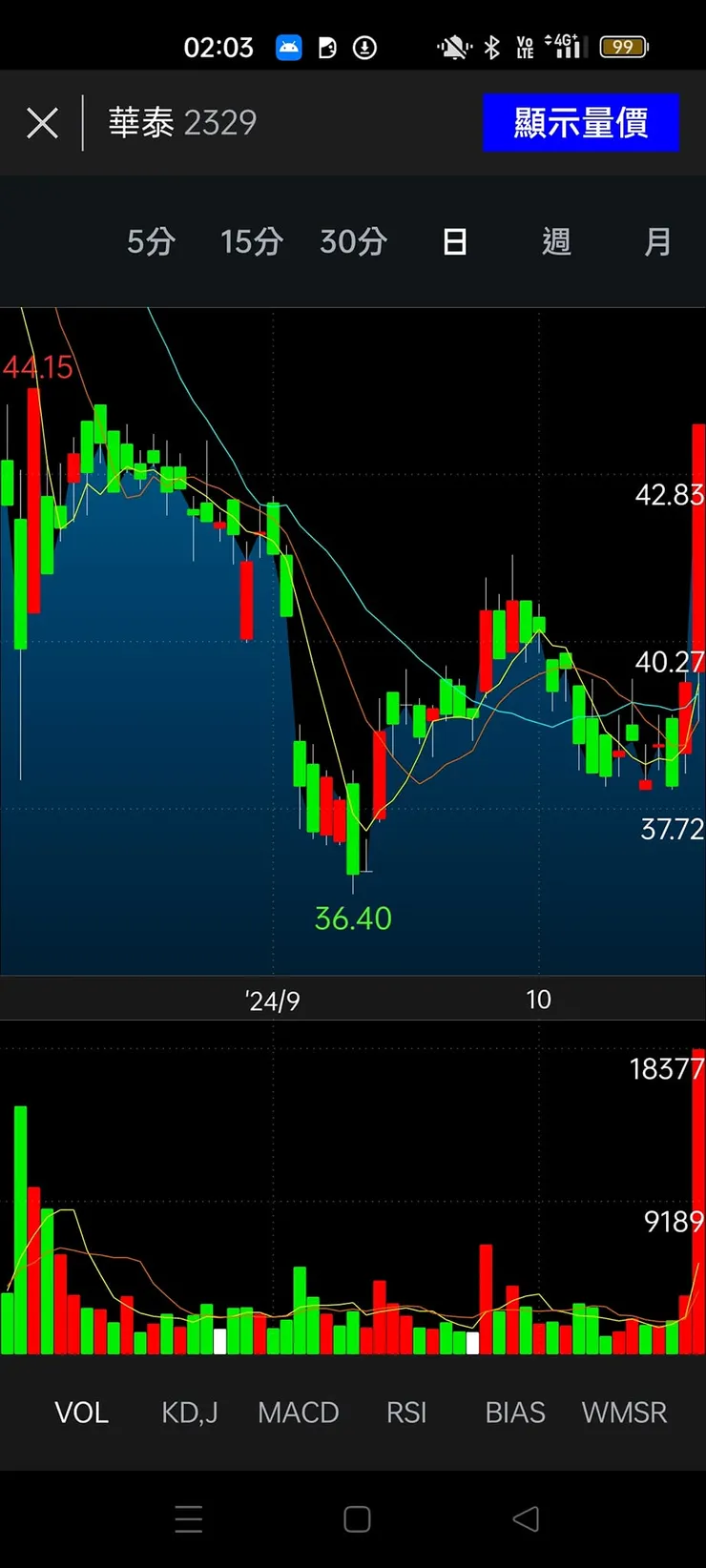Screen dimensions: 706x1568
Task: Select the VOL indicator
Action: tap(81, 1413)
